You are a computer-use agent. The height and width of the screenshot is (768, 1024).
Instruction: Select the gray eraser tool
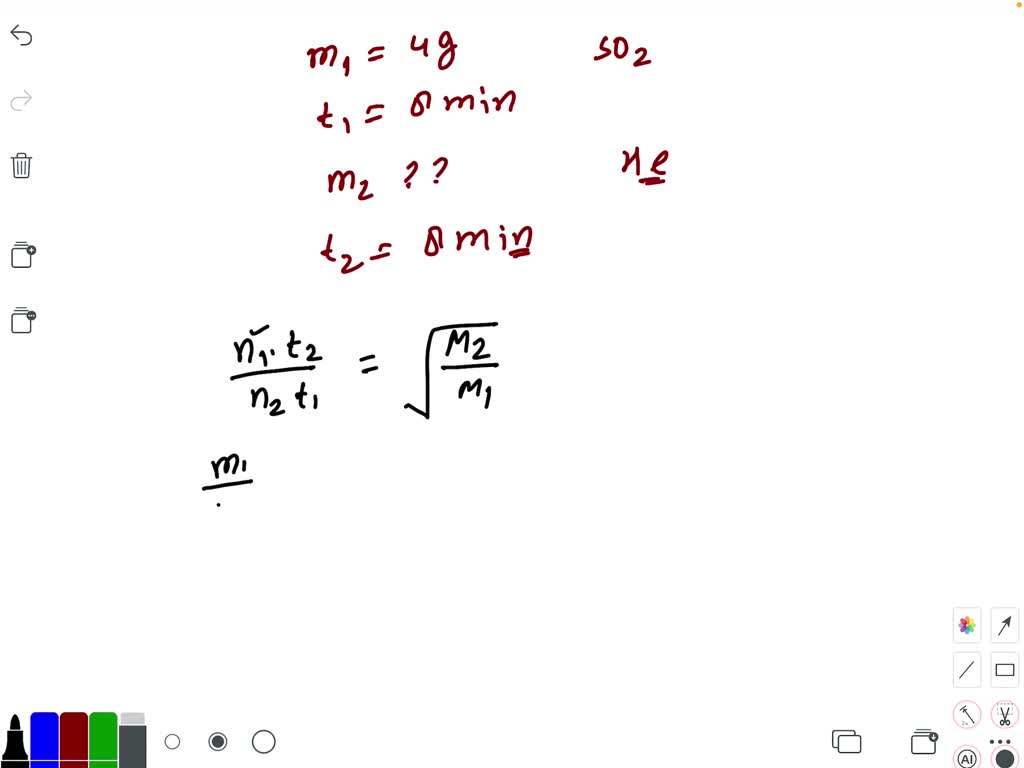[x=133, y=741]
